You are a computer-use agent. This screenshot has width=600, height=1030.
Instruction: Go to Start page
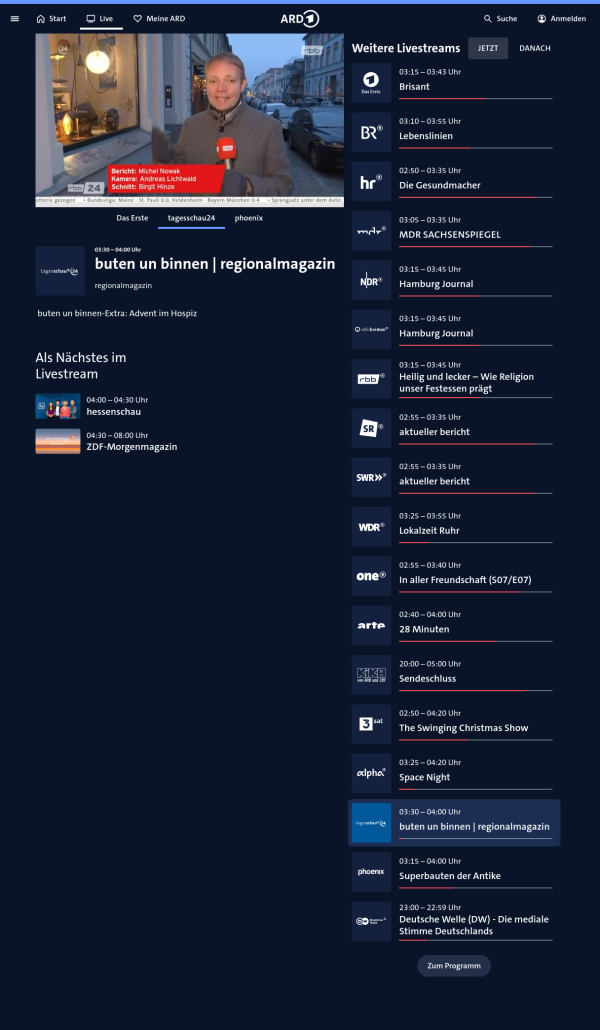click(x=51, y=18)
